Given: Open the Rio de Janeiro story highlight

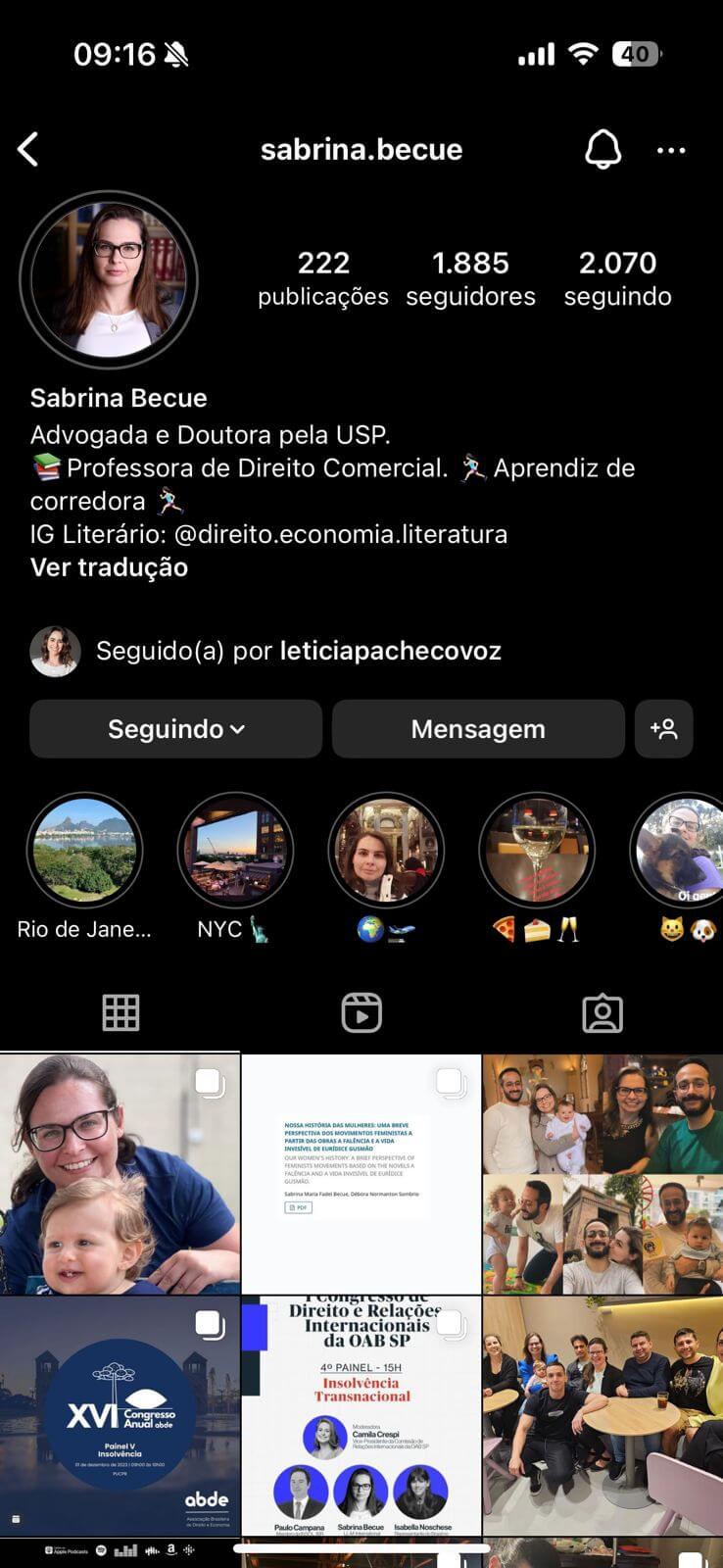Looking at the screenshot, I should 84,851.
